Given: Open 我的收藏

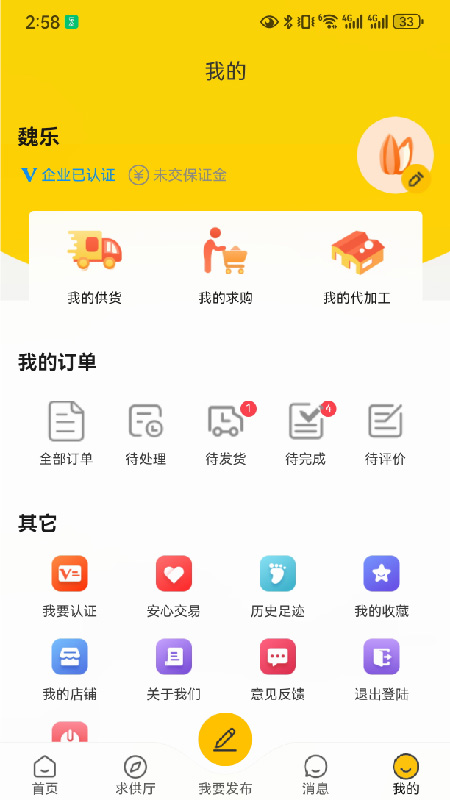Looking at the screenshot, I should coord(382,587).
